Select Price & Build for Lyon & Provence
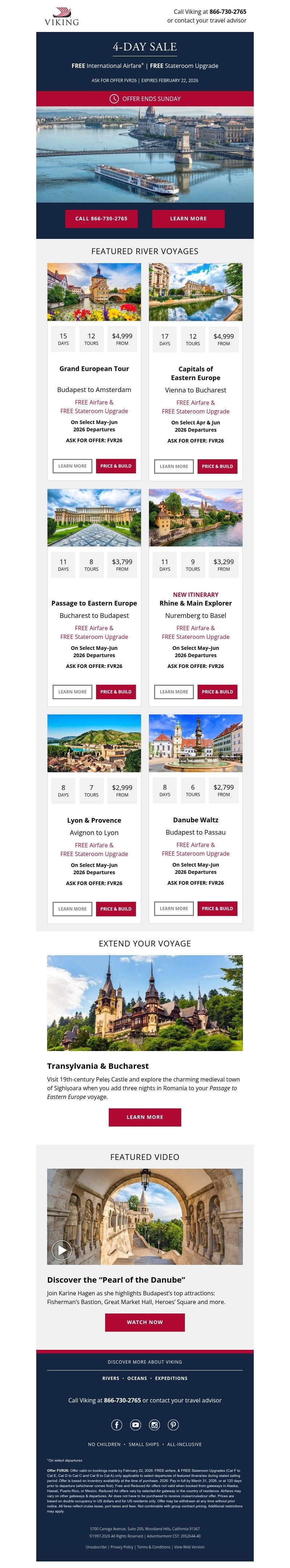The height and width of the screenshot is (1568, 290). pyautogui.click(x=116, y=909)
